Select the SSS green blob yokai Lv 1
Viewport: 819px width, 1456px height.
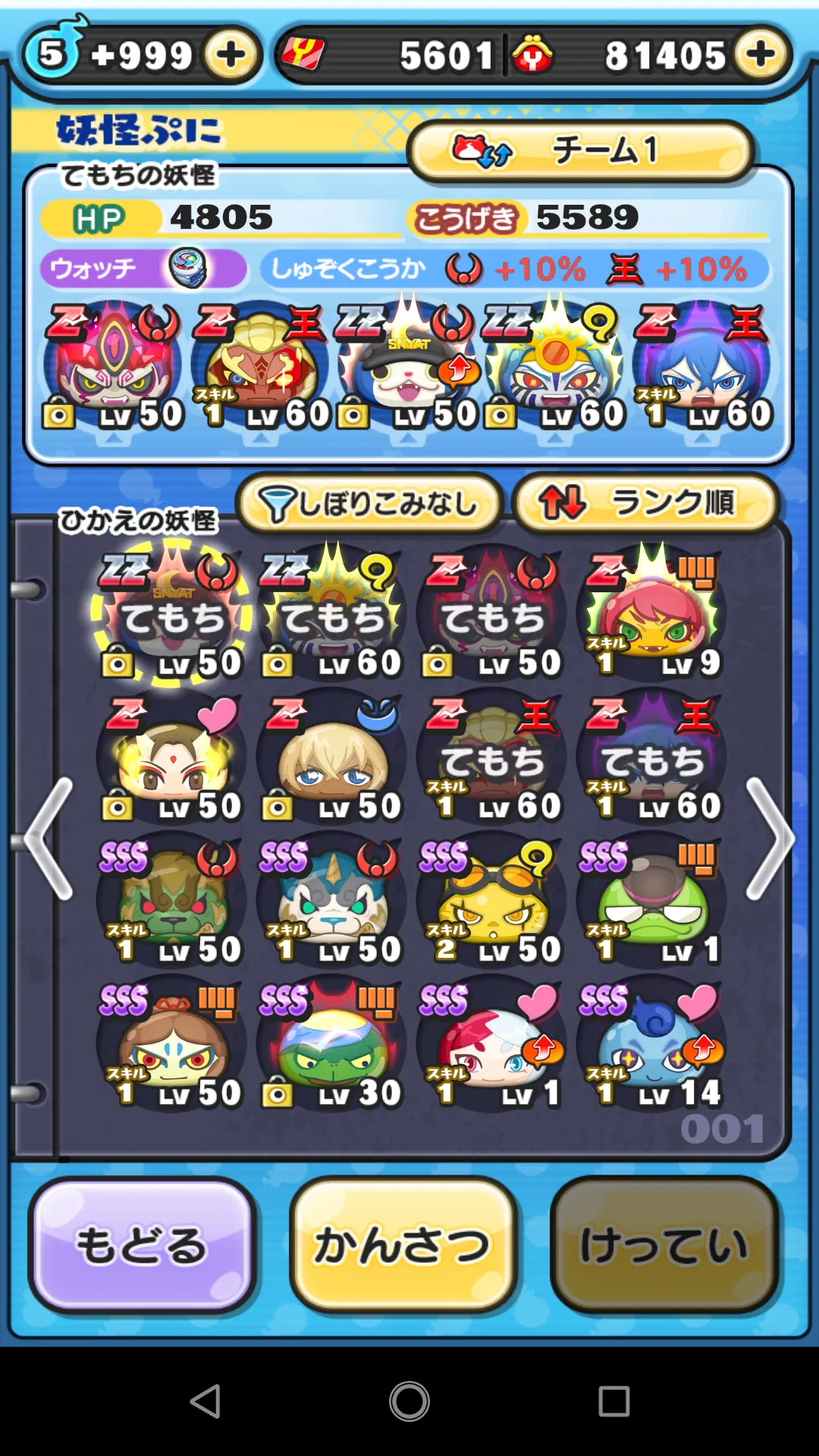coord(652,899)
